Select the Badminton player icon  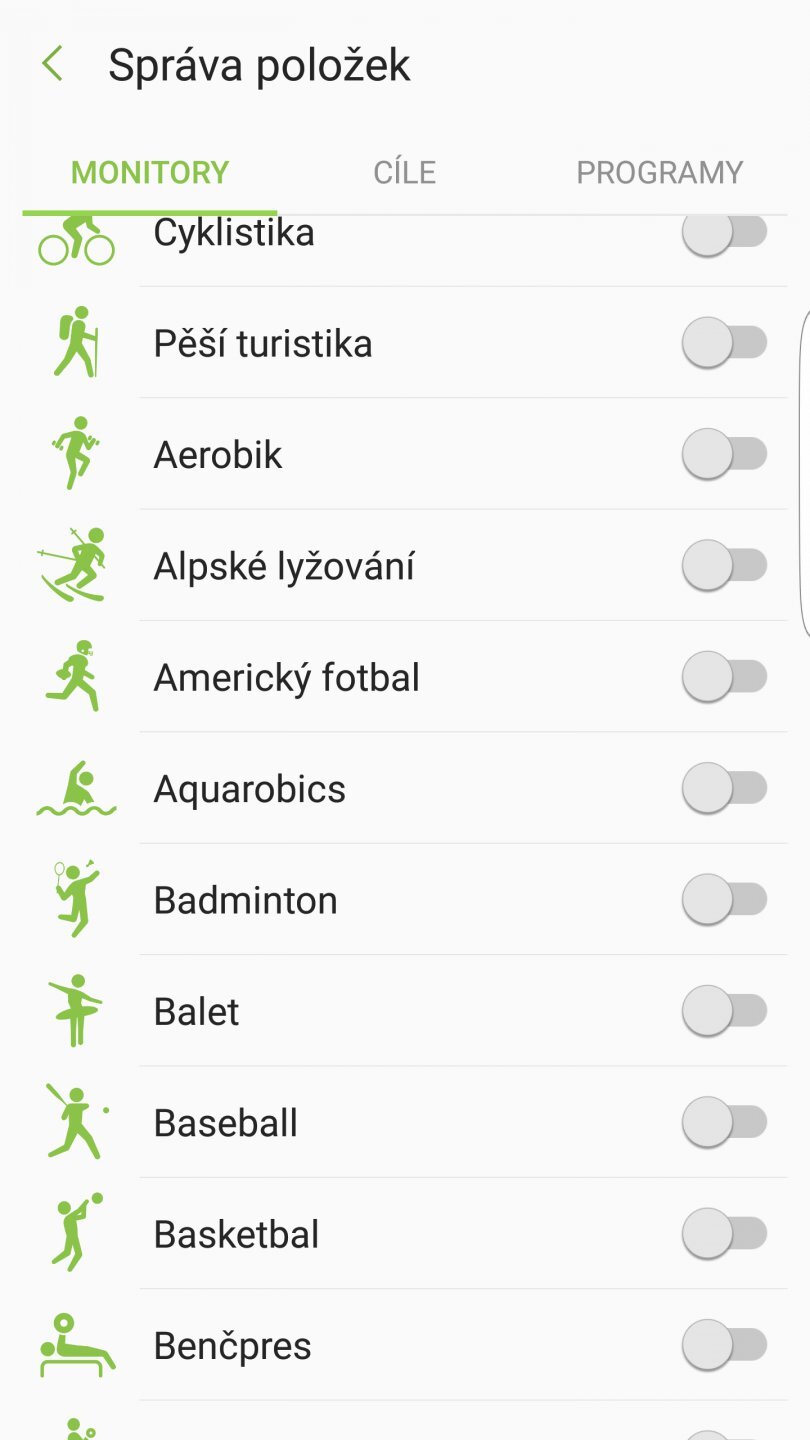76,899
